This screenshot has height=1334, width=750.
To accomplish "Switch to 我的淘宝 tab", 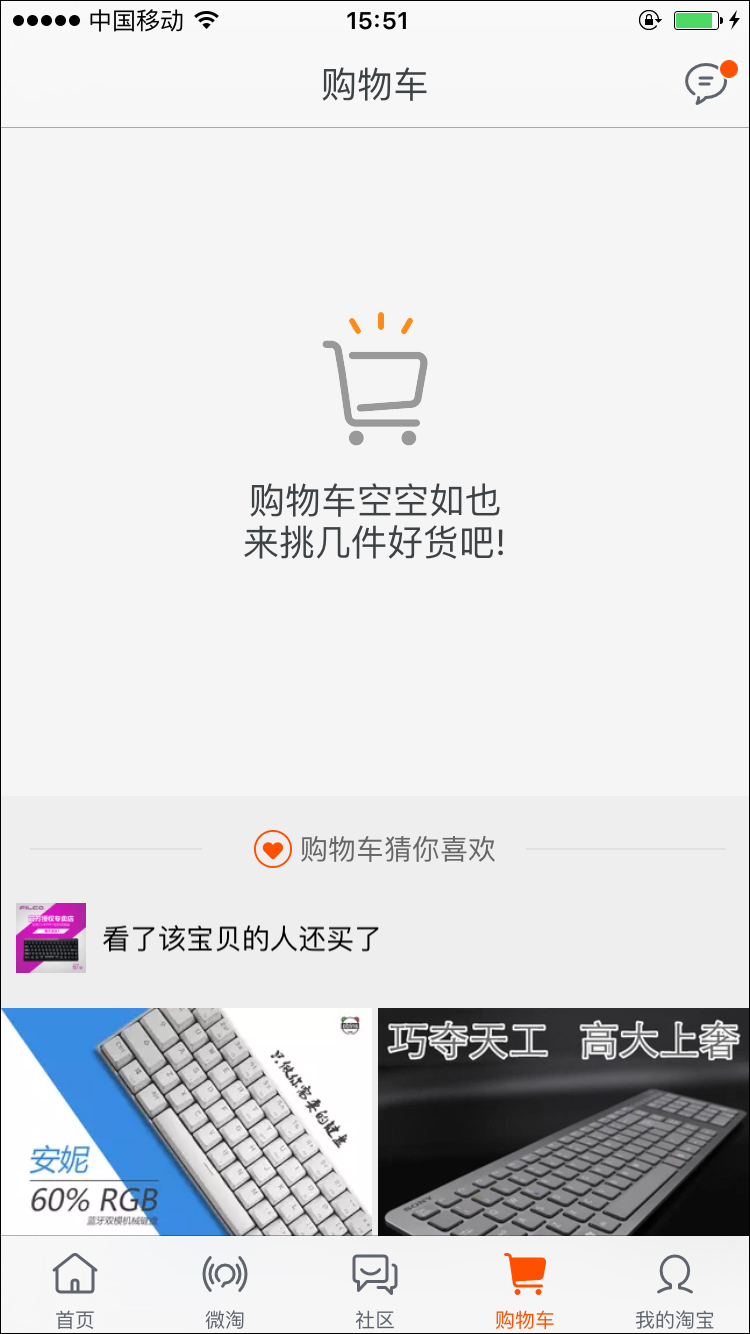I will tap(675, 1288).
